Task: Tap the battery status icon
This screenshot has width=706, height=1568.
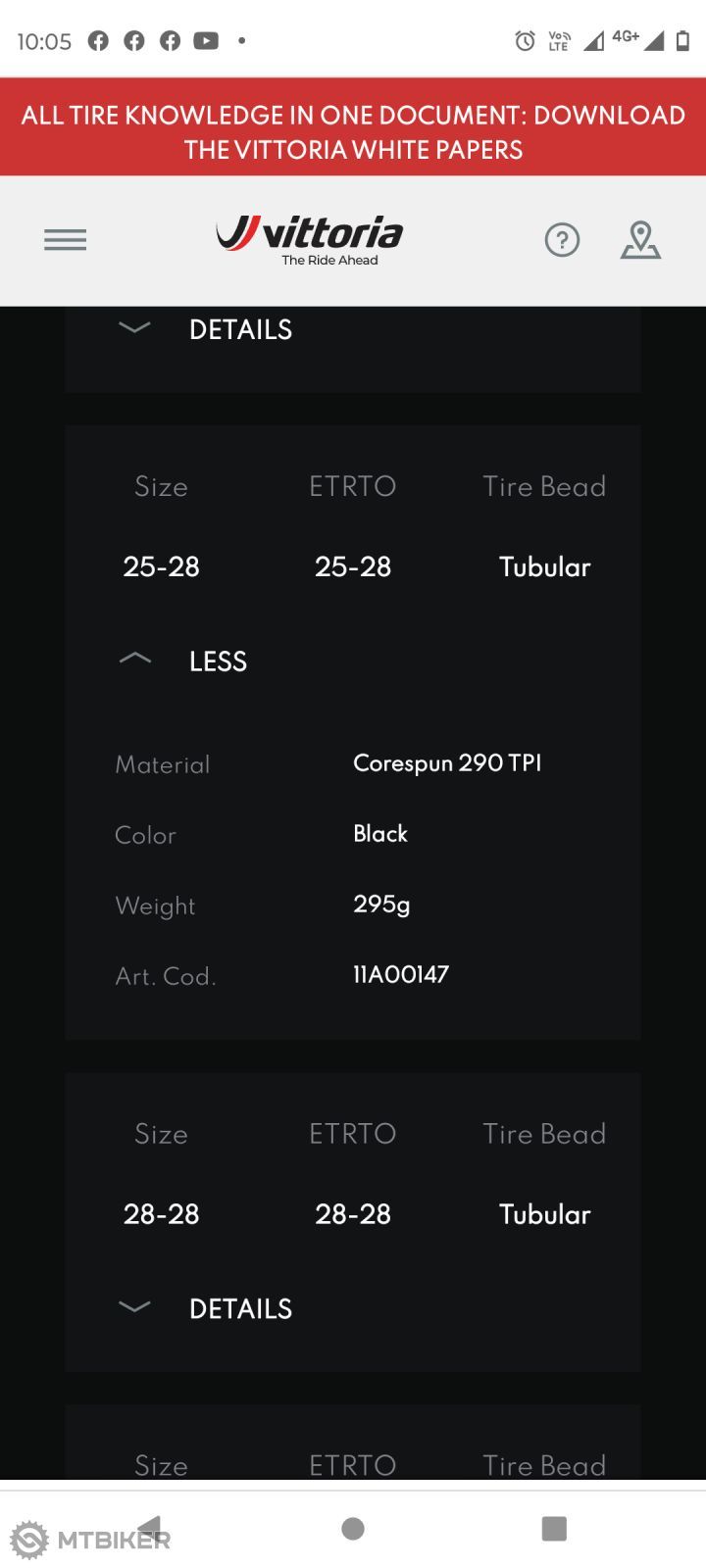Action: tap(681, 41)
